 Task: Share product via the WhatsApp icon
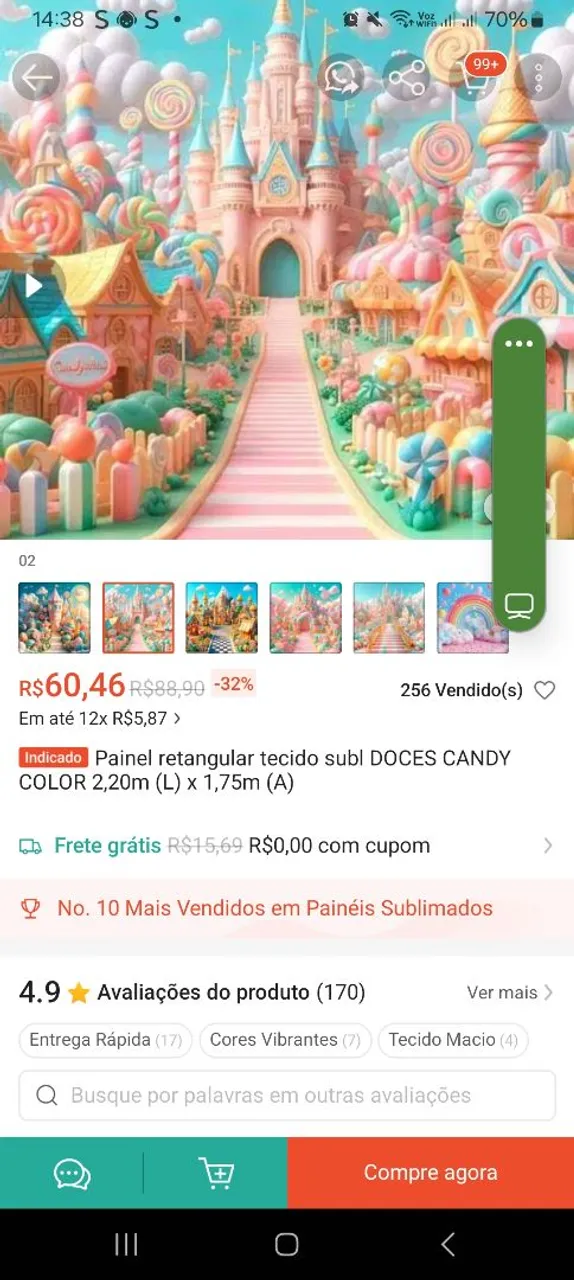coord(343,77)
